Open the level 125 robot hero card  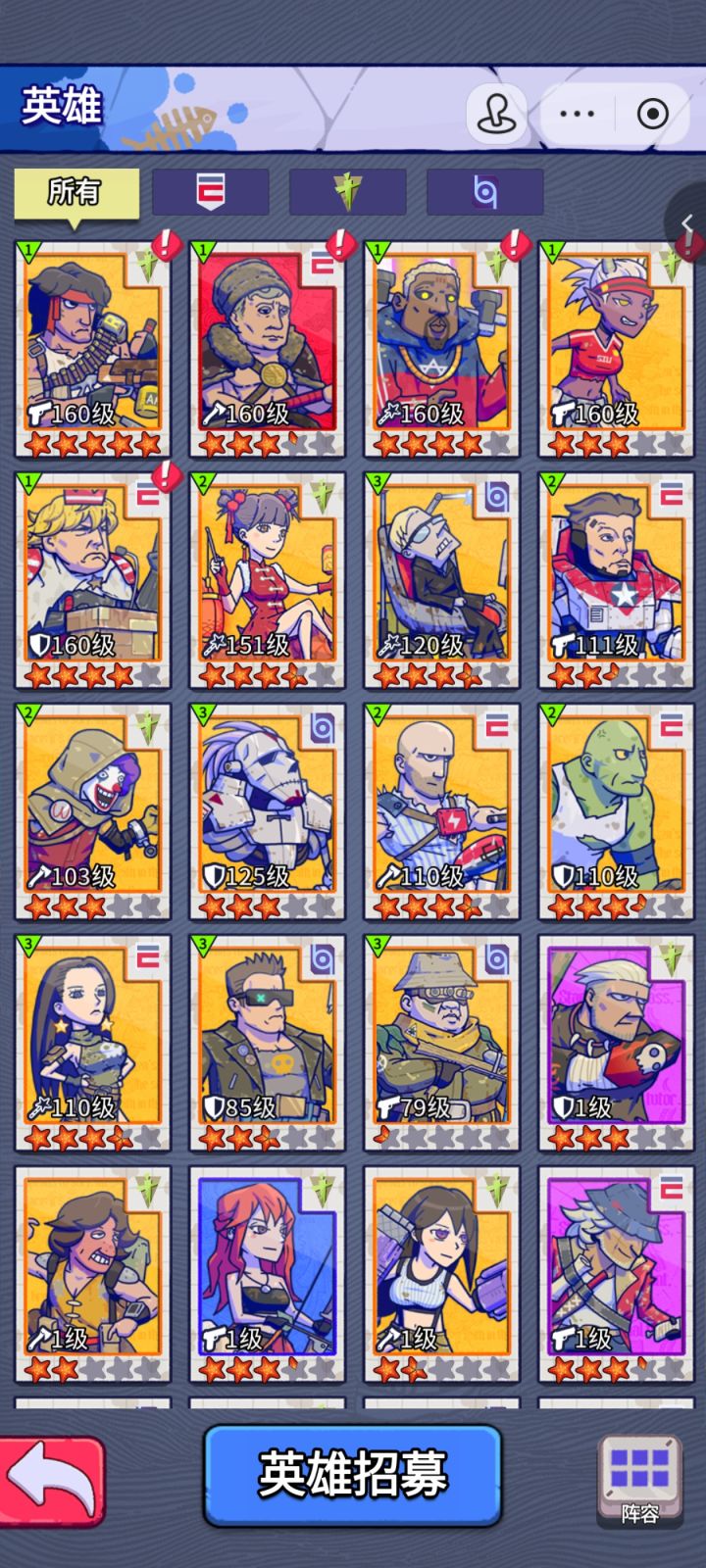[267, 809]
